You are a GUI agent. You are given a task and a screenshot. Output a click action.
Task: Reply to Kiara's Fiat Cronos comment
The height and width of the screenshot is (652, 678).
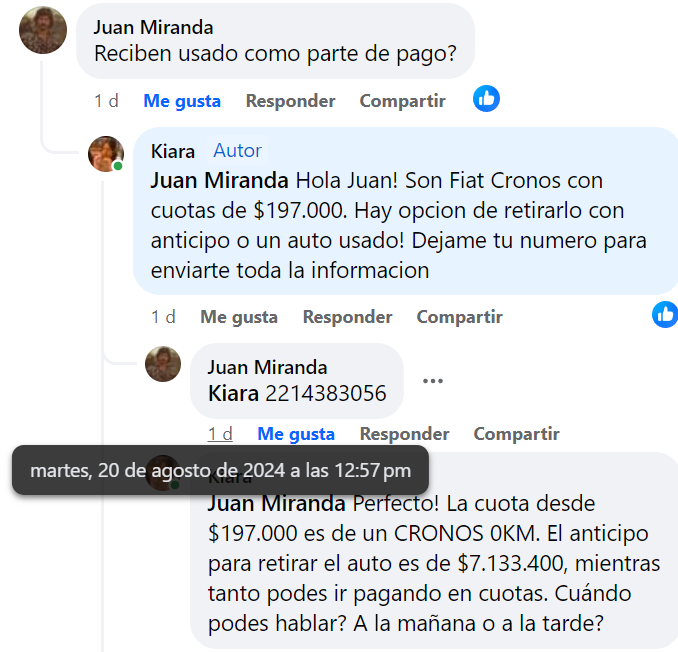347,317
